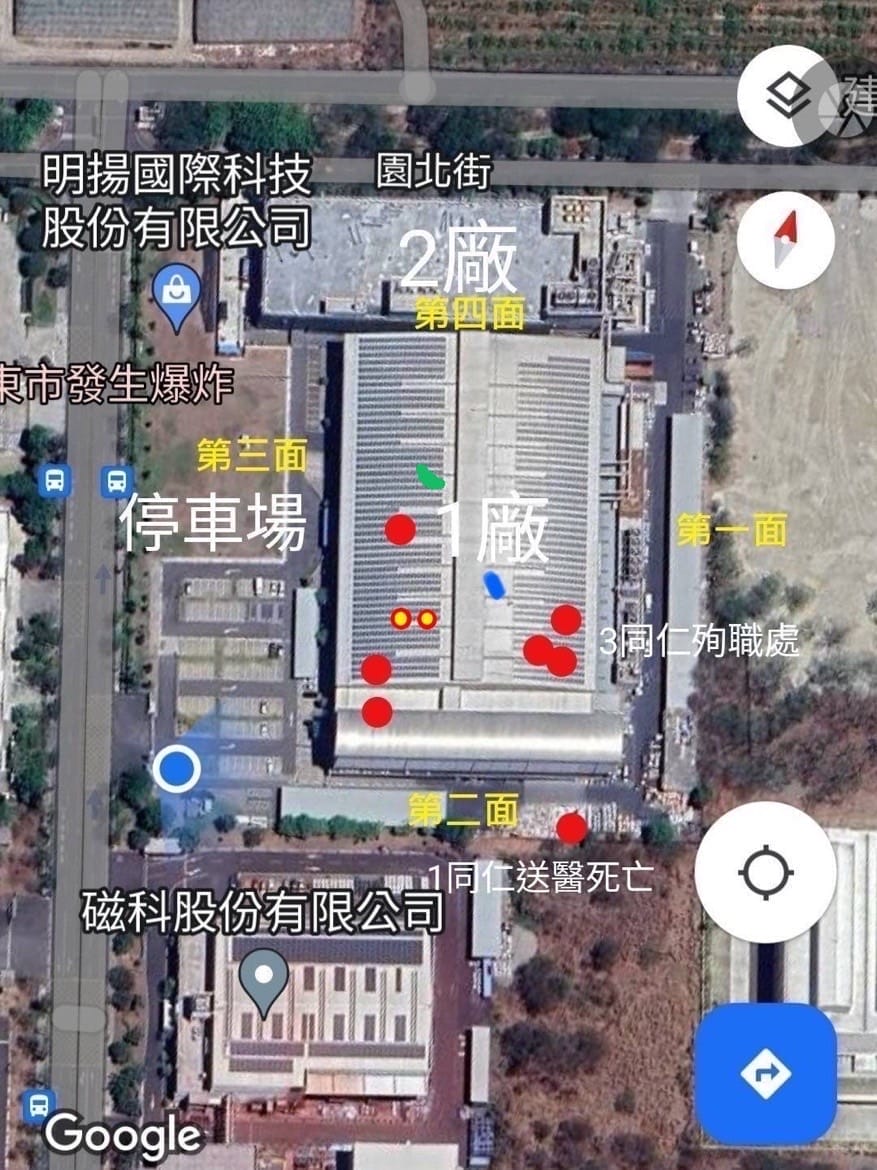The height and width of the screenshot is (1170, 877).
Task: Select the blue shopping pin for 明揚國際科技
Action: pos(175,290)
